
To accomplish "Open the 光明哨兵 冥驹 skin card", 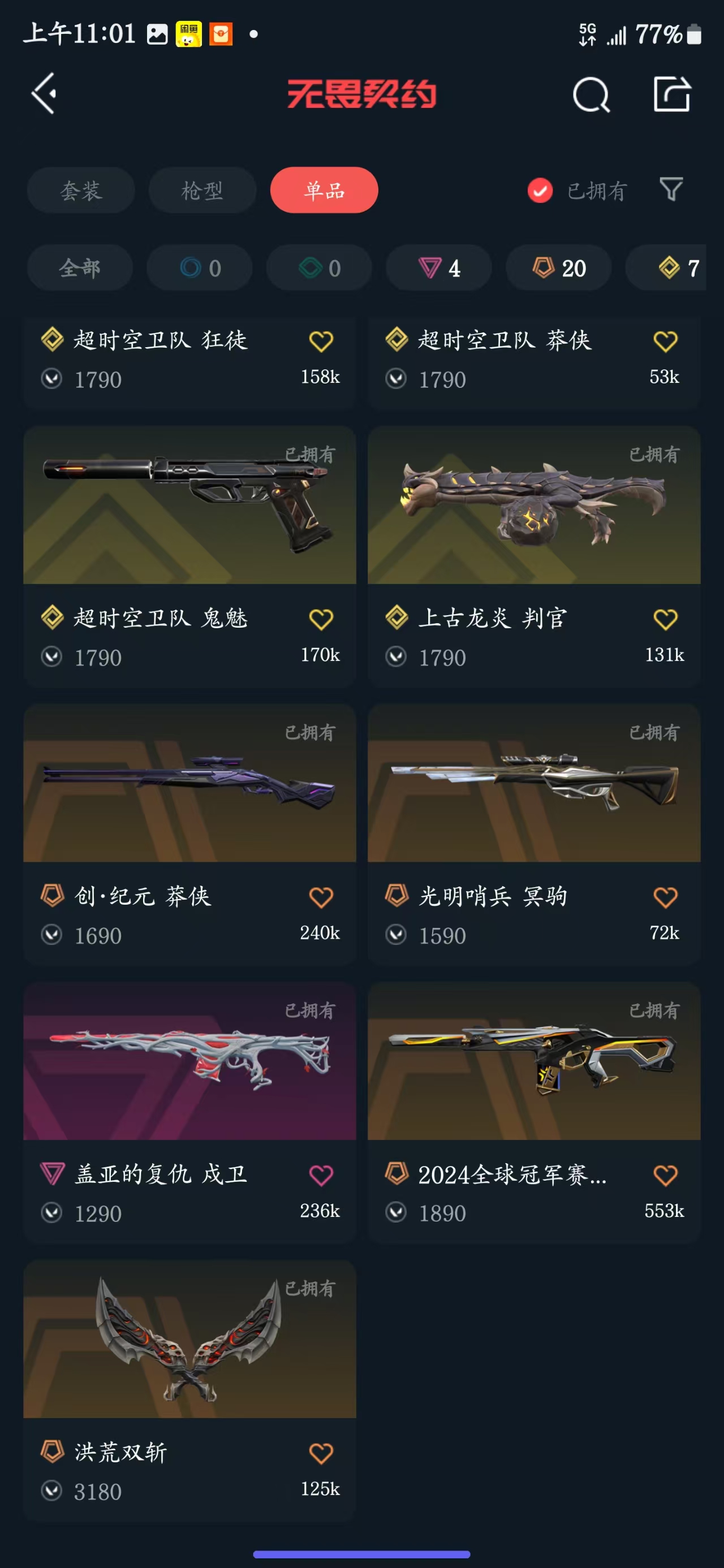I will [x=534, y=835].
